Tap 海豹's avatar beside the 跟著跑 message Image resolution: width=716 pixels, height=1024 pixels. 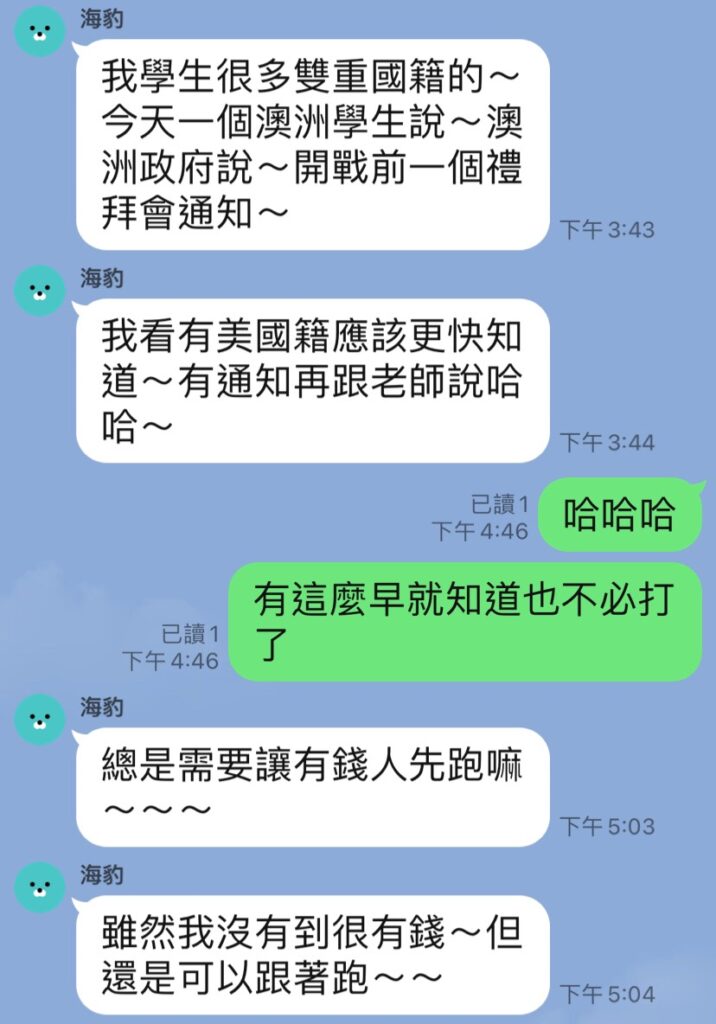point(40,888)
